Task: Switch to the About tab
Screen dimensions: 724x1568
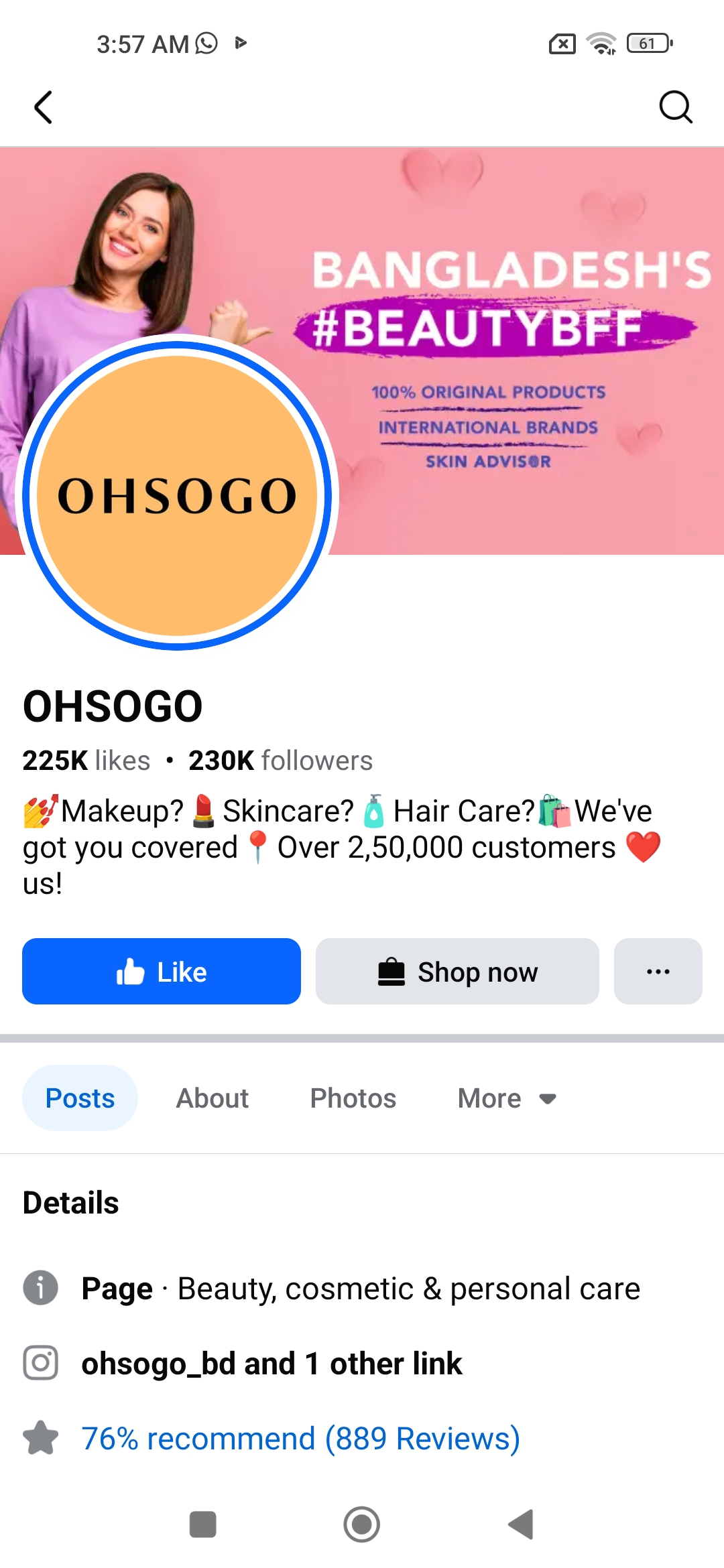Action: click(x=212, y=1098)
